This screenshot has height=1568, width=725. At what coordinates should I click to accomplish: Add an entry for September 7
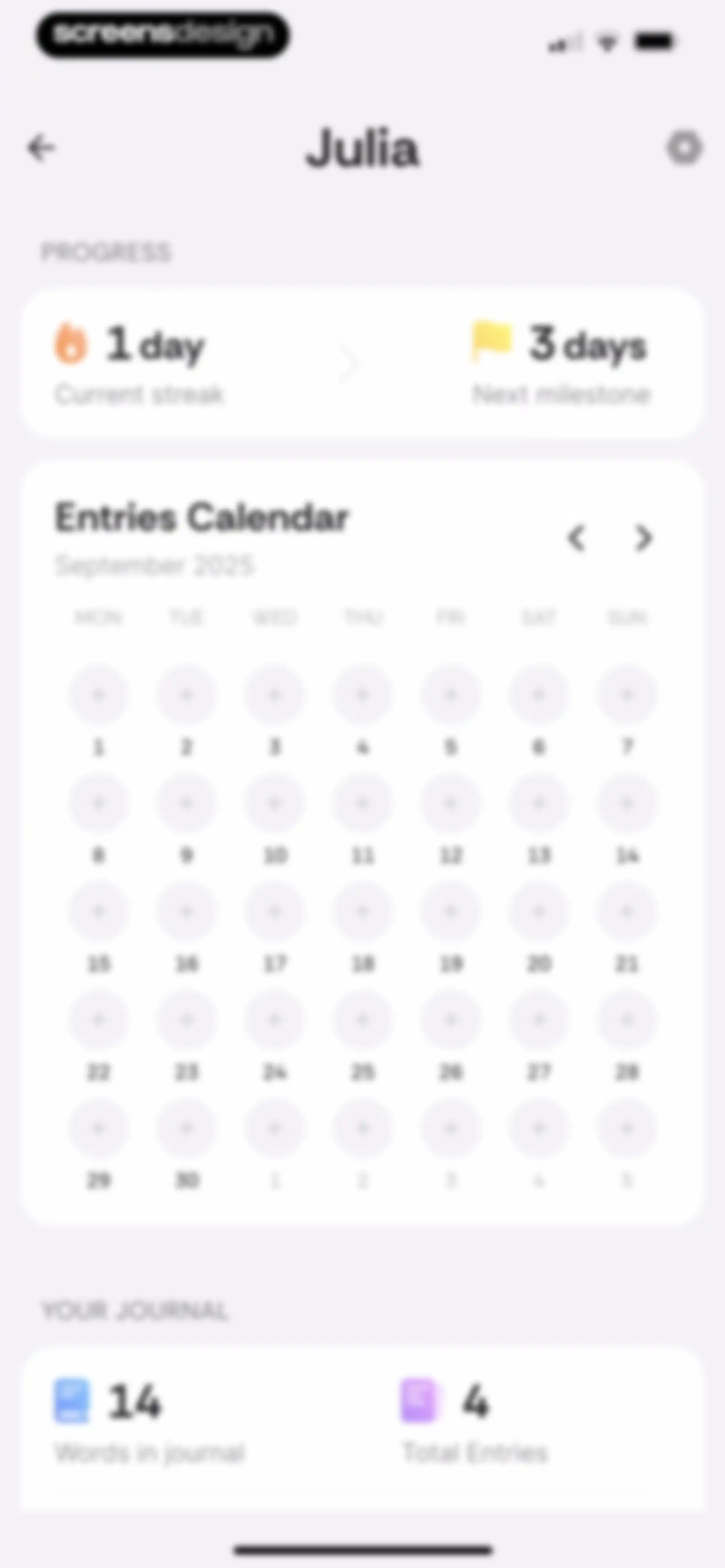[627, 695]
